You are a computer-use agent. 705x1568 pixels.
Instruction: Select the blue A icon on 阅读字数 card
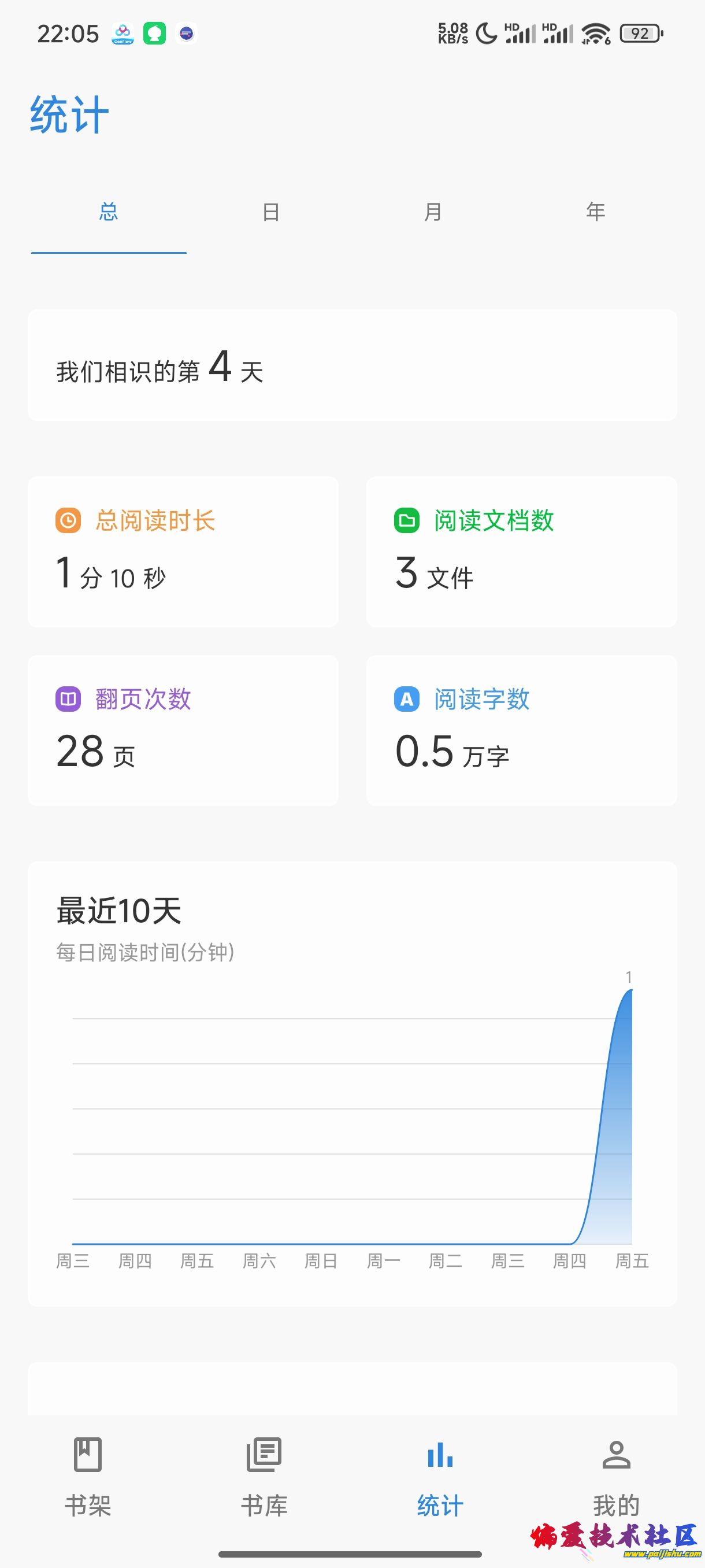407,699
